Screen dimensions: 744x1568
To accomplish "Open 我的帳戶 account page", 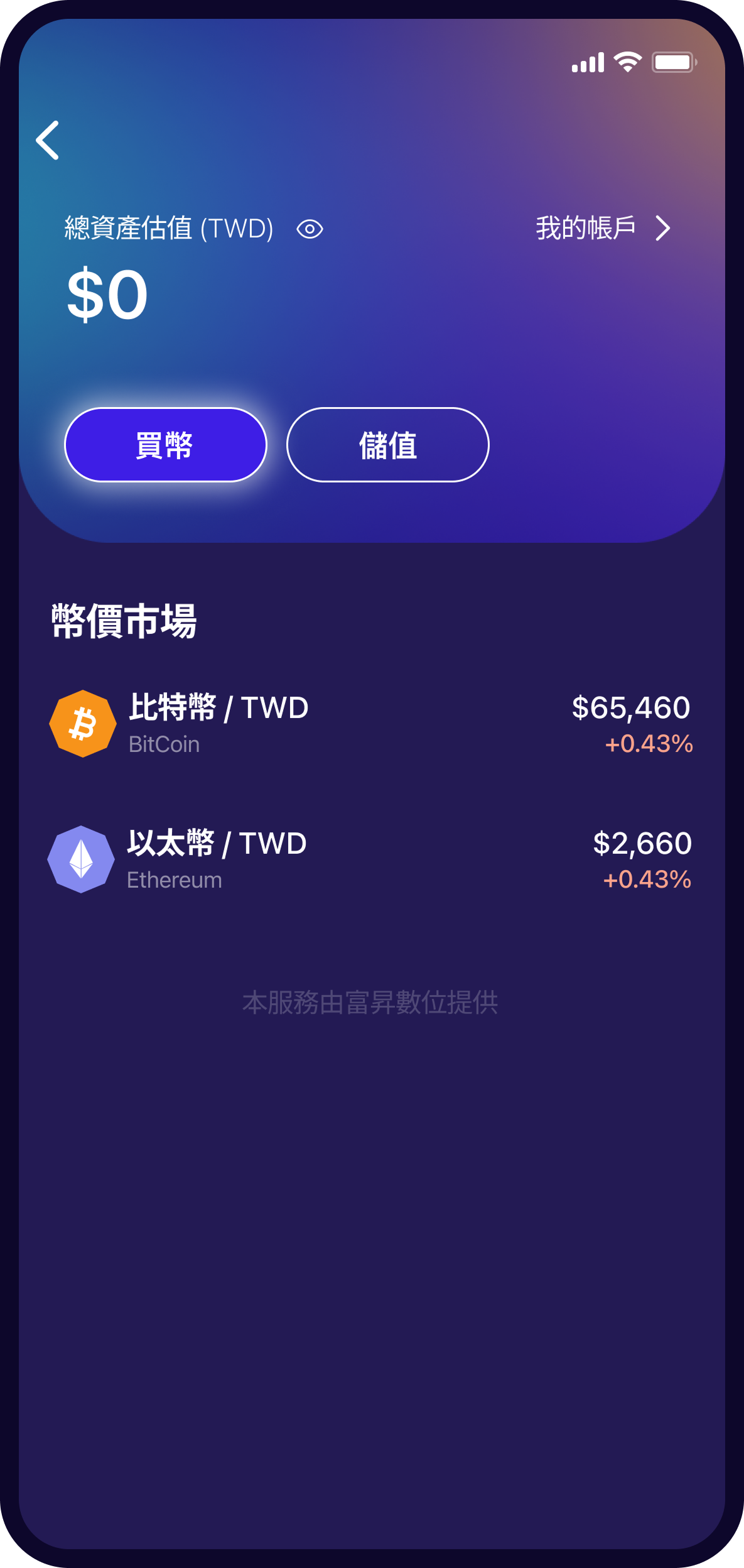I will tap(603, 228).
